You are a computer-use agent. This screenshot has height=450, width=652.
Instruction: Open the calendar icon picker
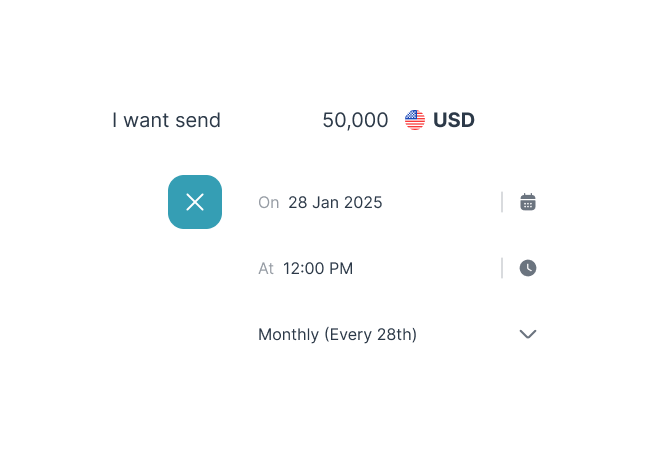coord(528,202)
